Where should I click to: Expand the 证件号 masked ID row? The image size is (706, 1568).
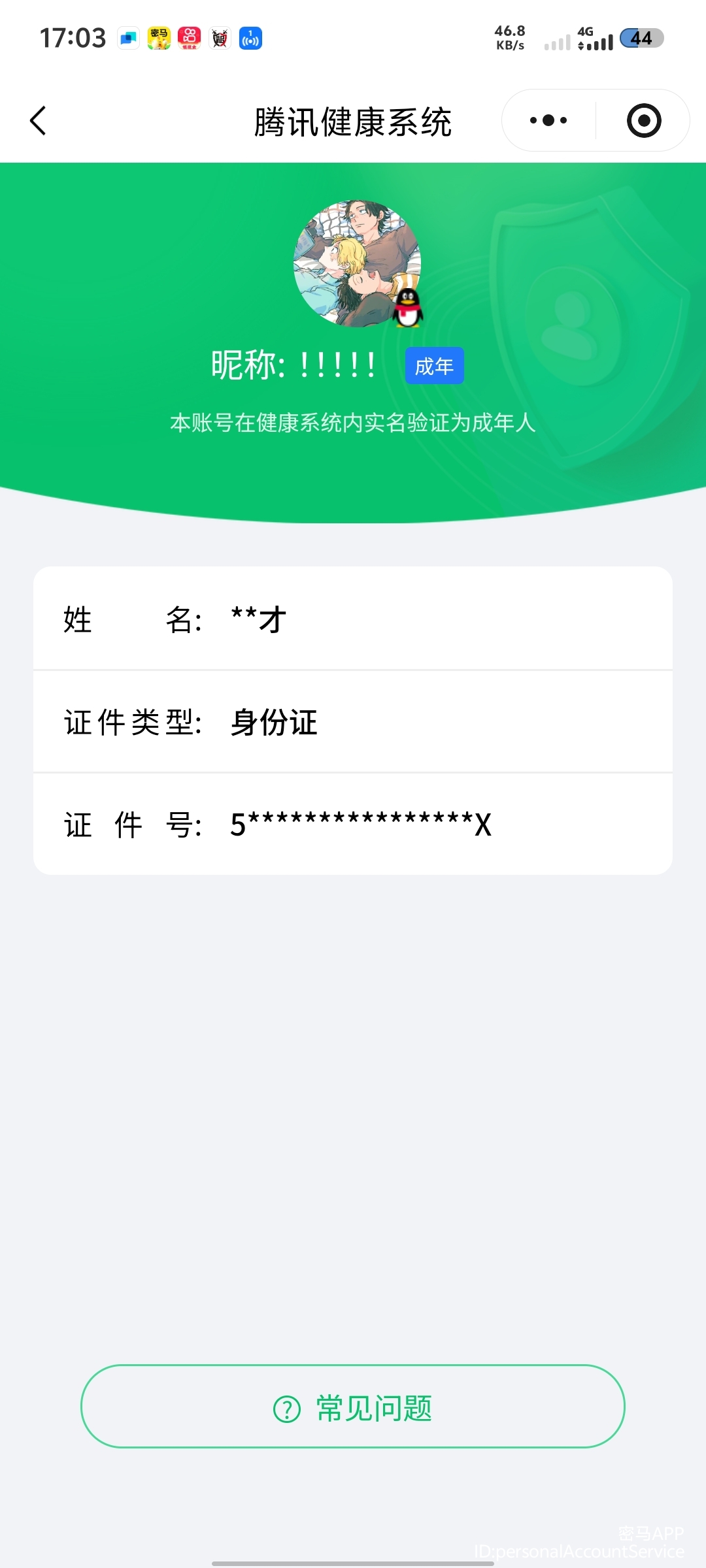353,825
